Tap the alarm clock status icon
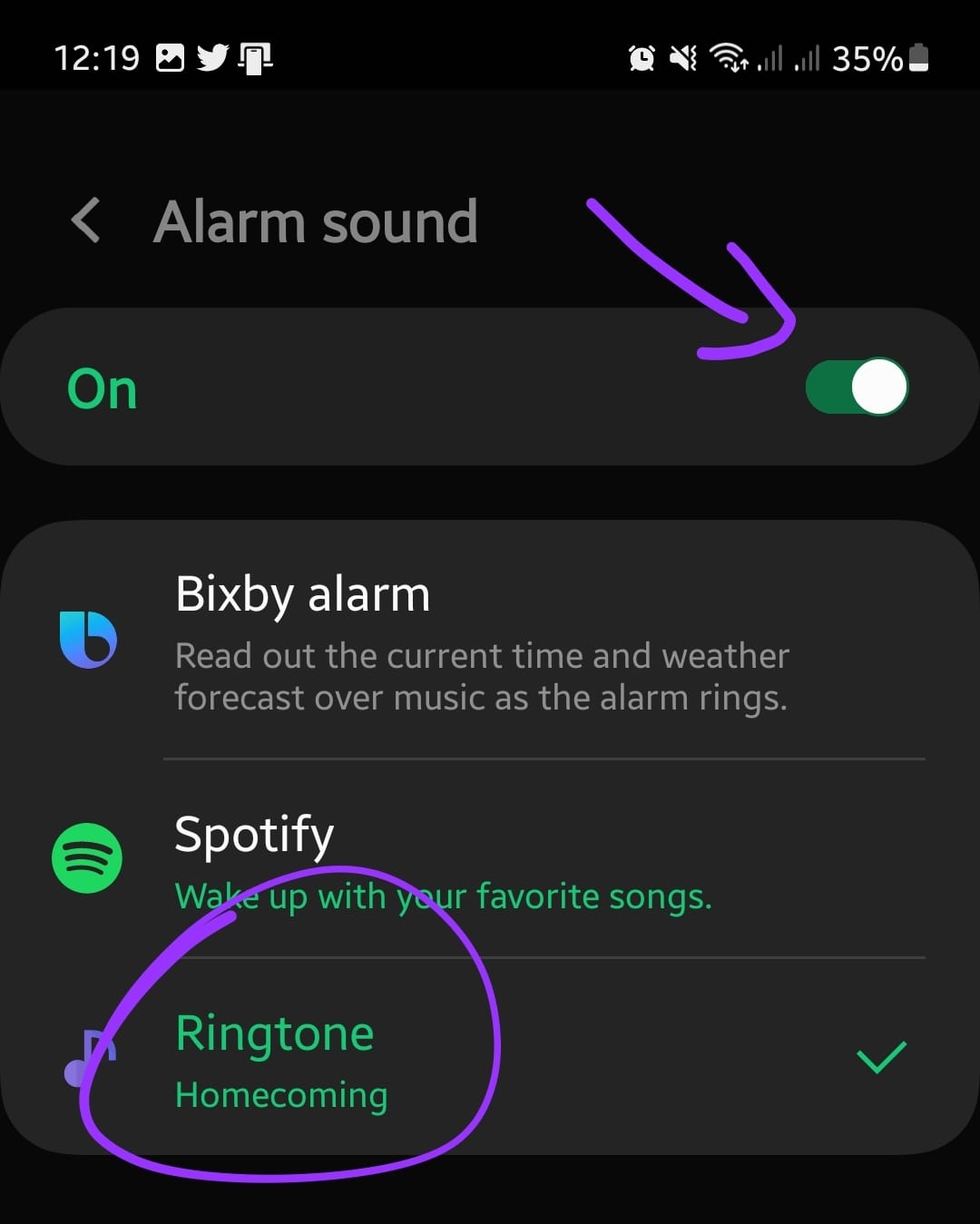980x1224 pixels. [x=642, y=57]
